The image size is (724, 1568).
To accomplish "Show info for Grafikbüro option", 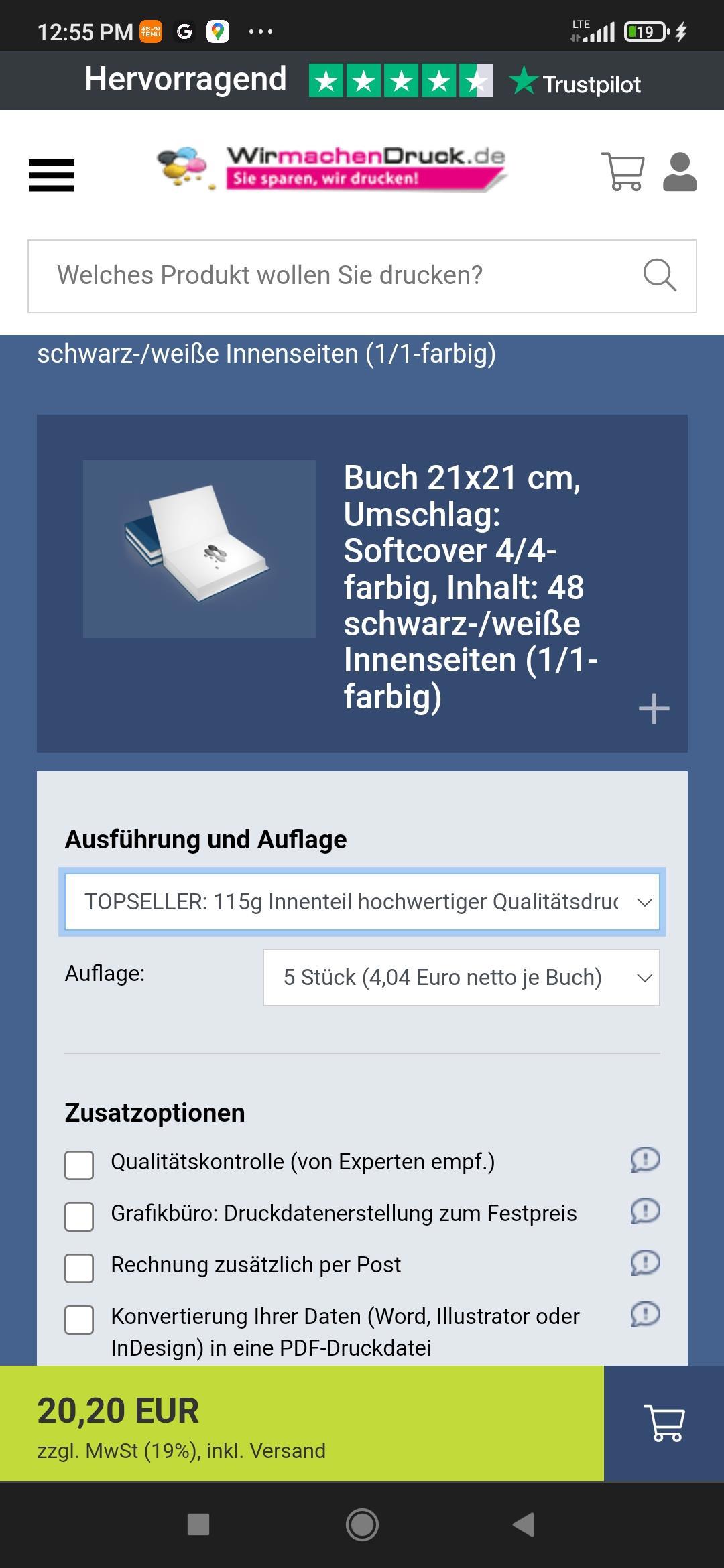I will [645, 1212].
